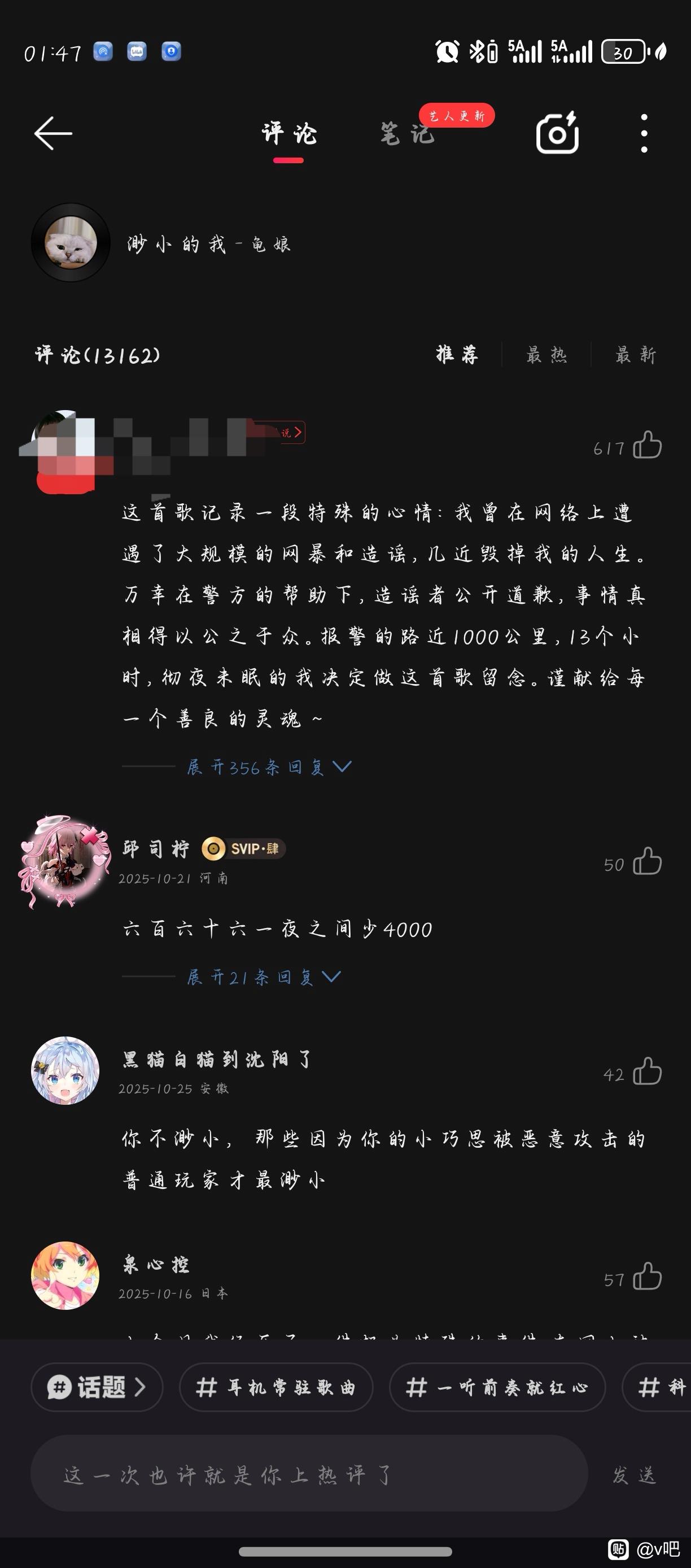Open 邱司柠's profile avatar
Screen dimensions: 691x1568
65,861
